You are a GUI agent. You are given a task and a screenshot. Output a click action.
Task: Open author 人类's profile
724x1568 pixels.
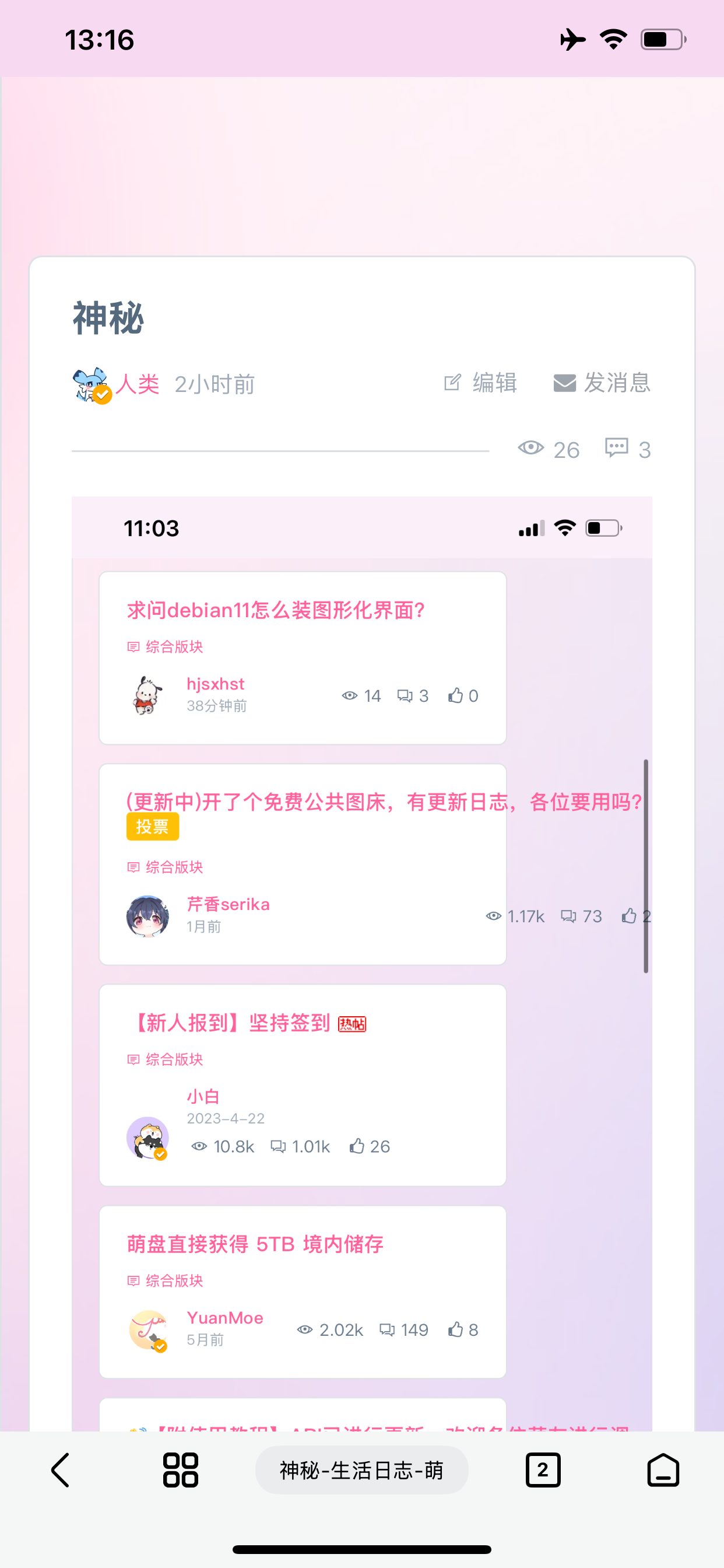click(138, 384)
